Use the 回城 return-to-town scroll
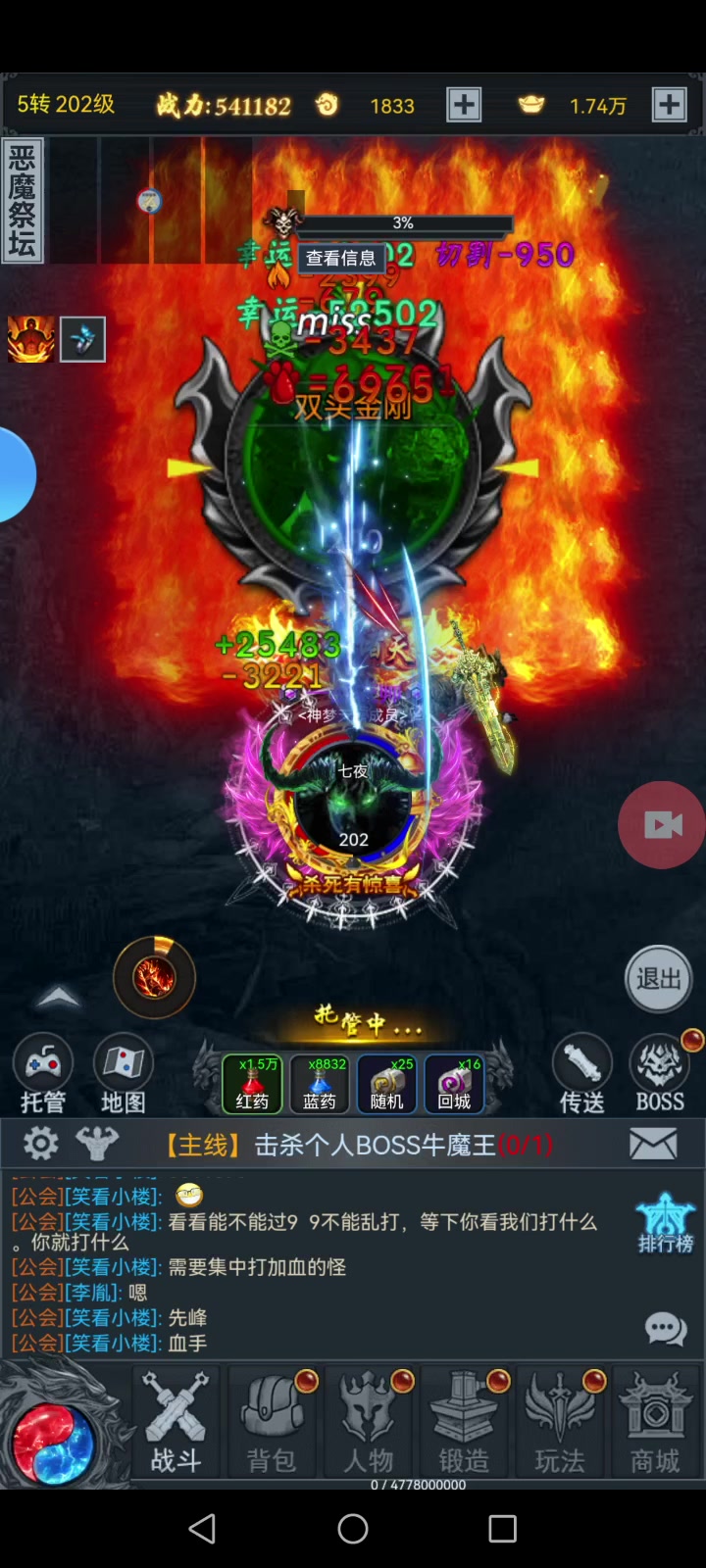This screenshot has width=706, height=1568. (x=454, y=1083)
